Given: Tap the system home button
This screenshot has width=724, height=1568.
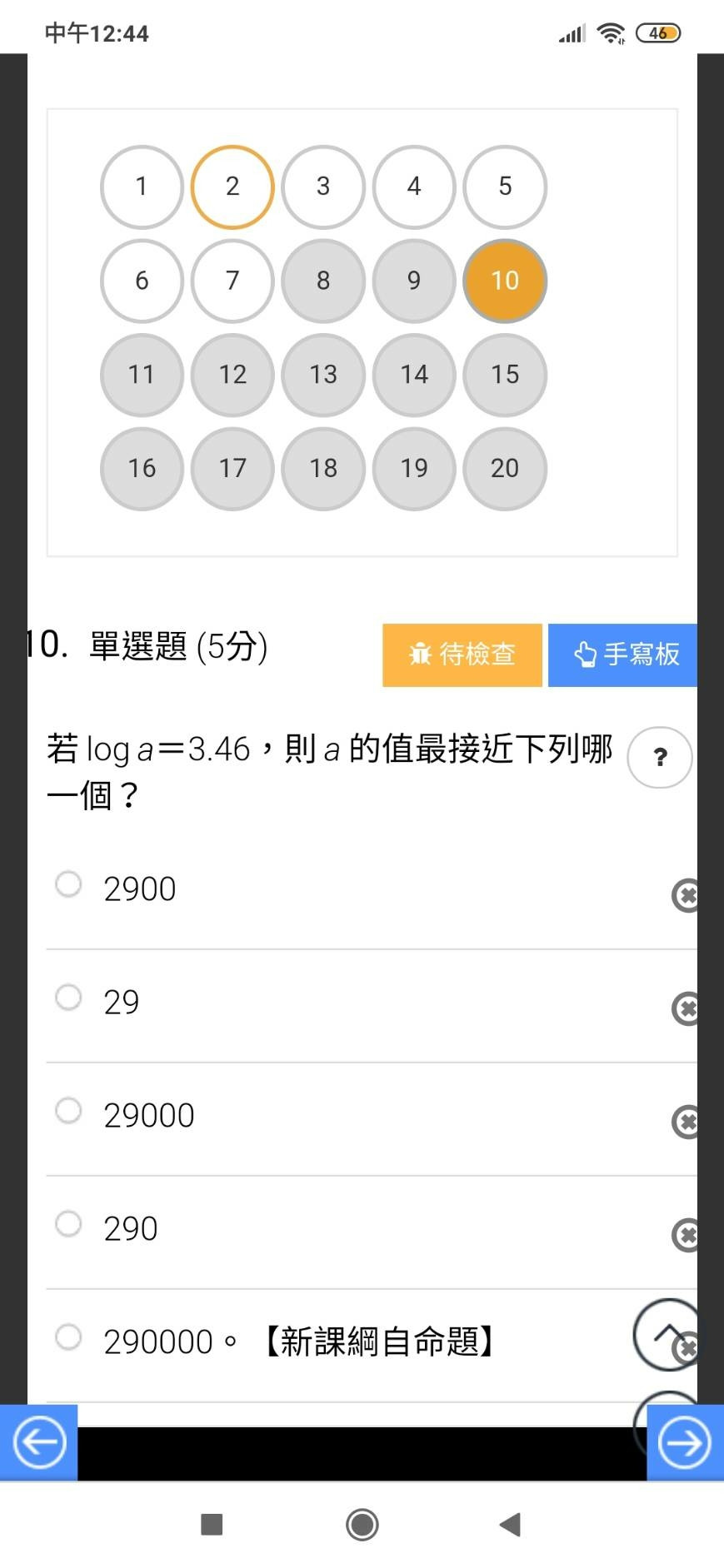Looking at the screenshot, I should tap(362, 1525).
